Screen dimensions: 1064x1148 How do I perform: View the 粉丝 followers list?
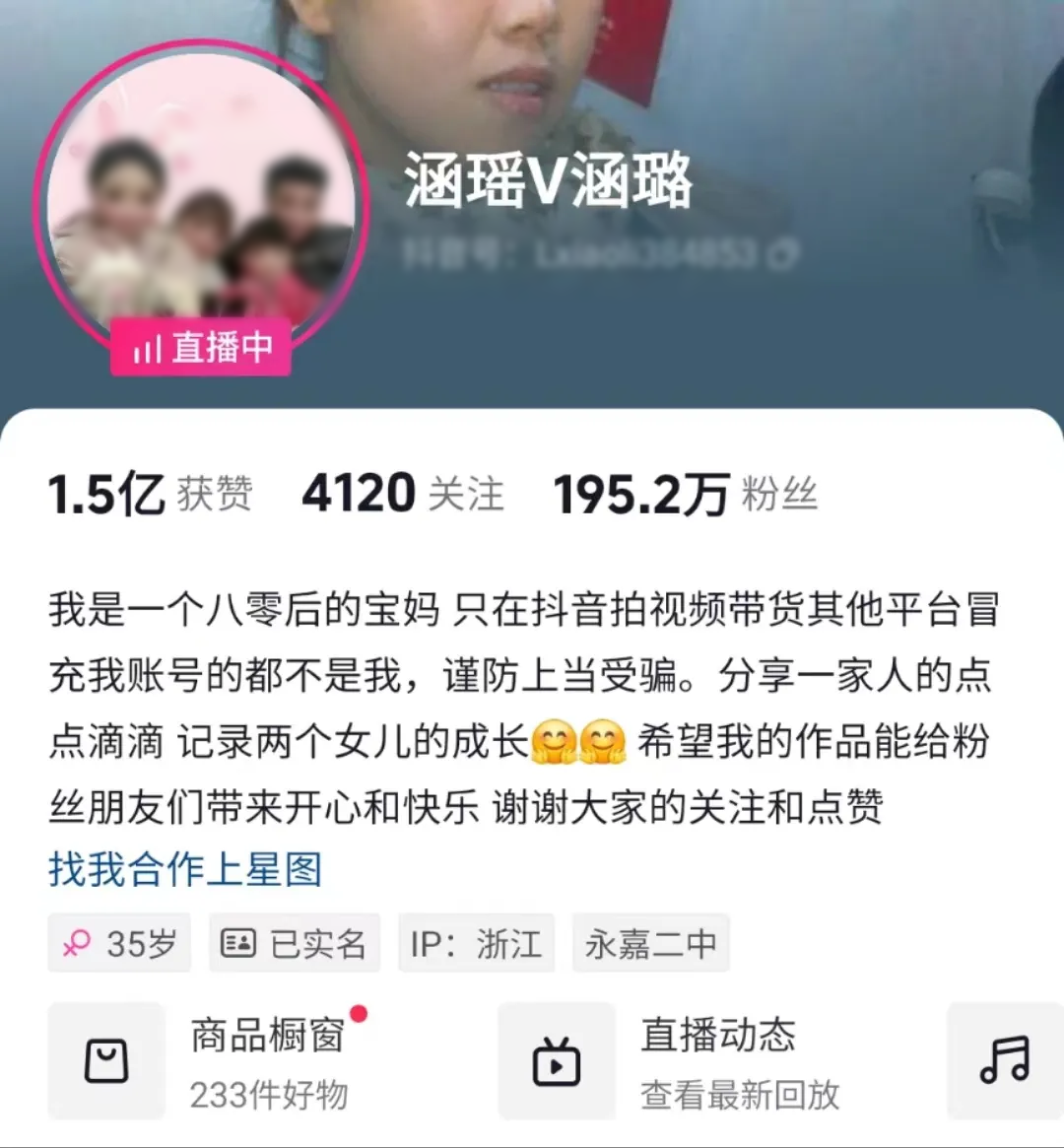point(685,495)
